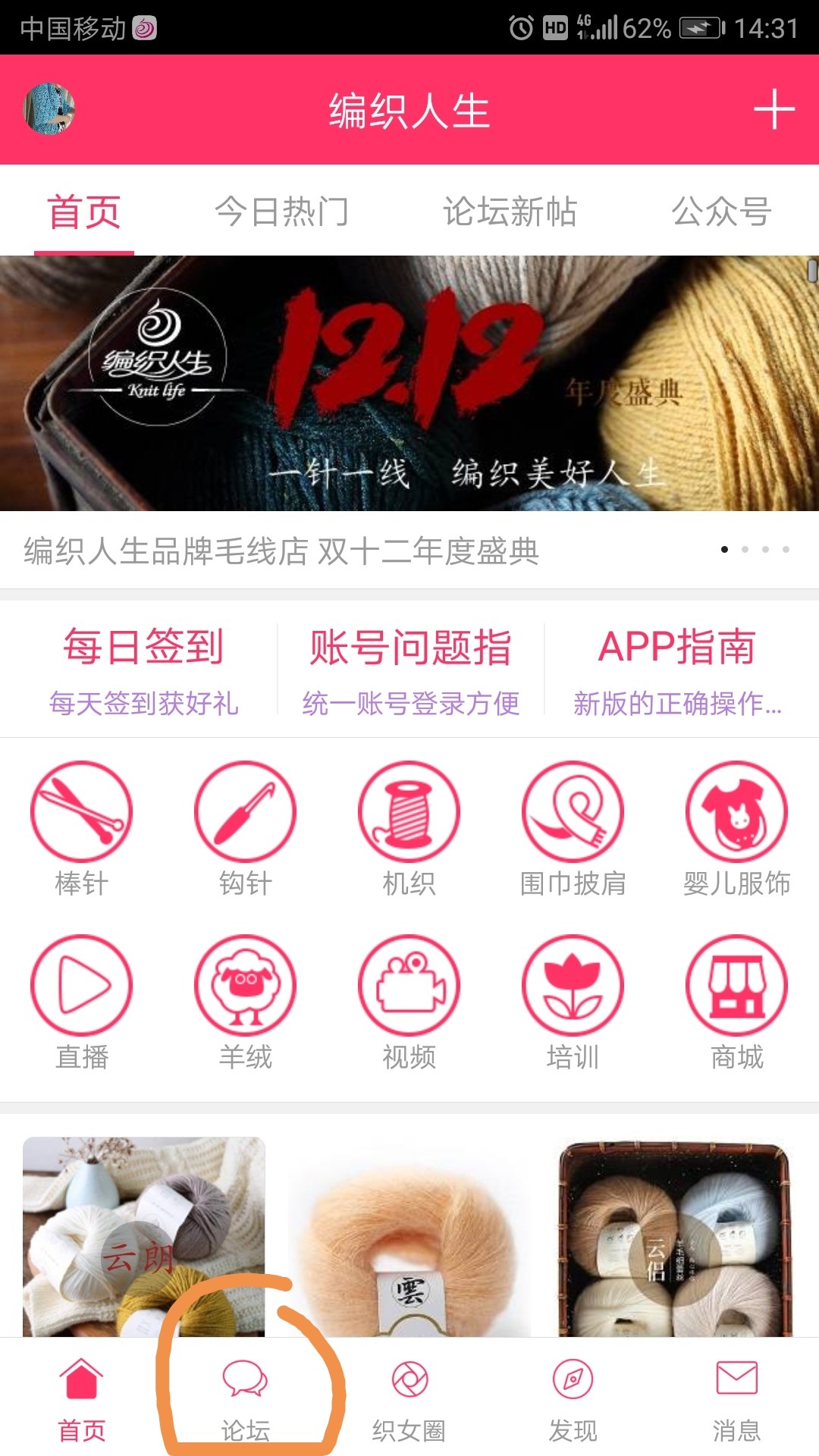Switch to the 今日热门 tab
Viewport: 819px width, 1456px height.
[x=282, y=212]
